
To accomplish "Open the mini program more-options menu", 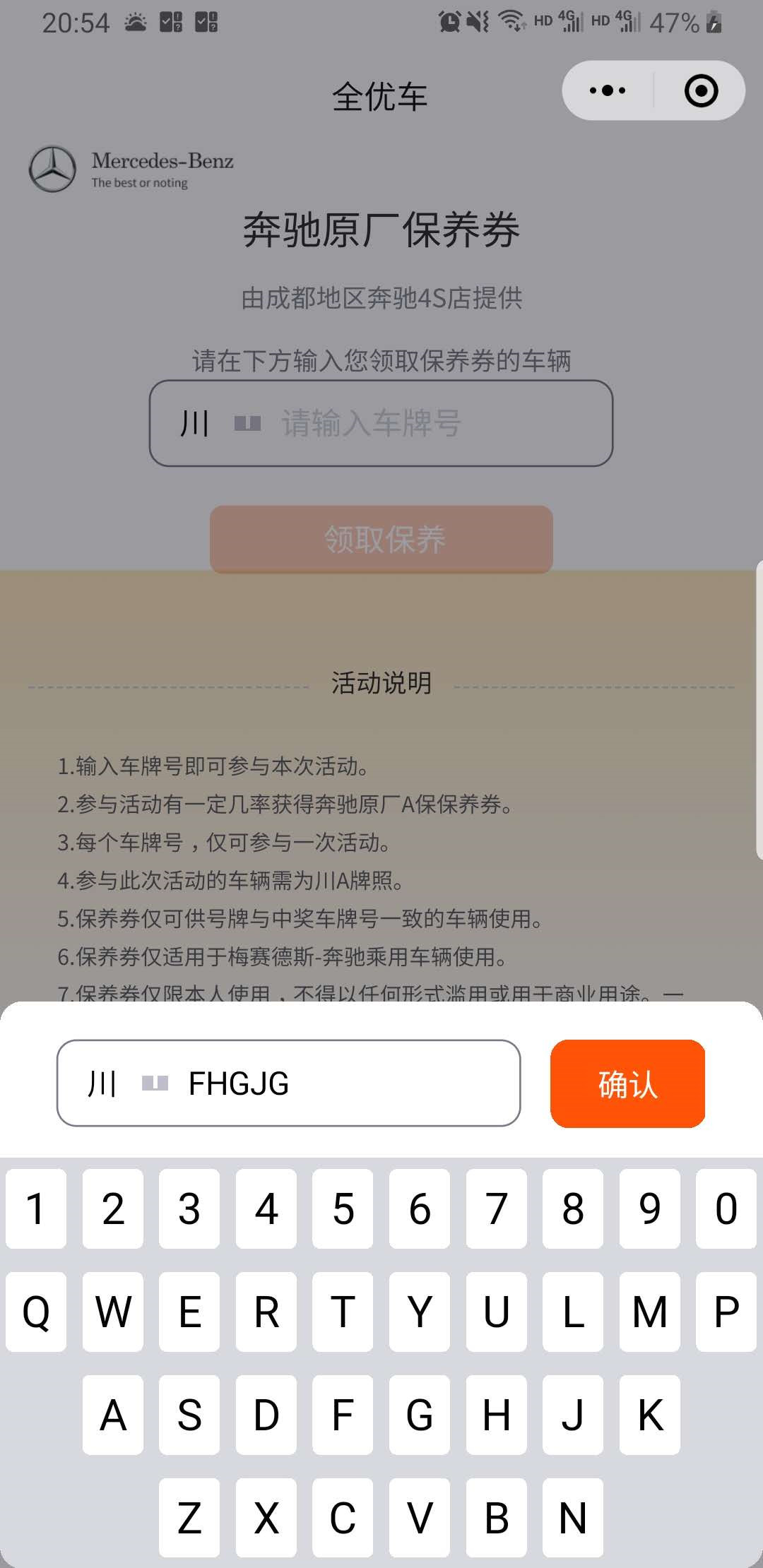I will (x=608, y=90).
